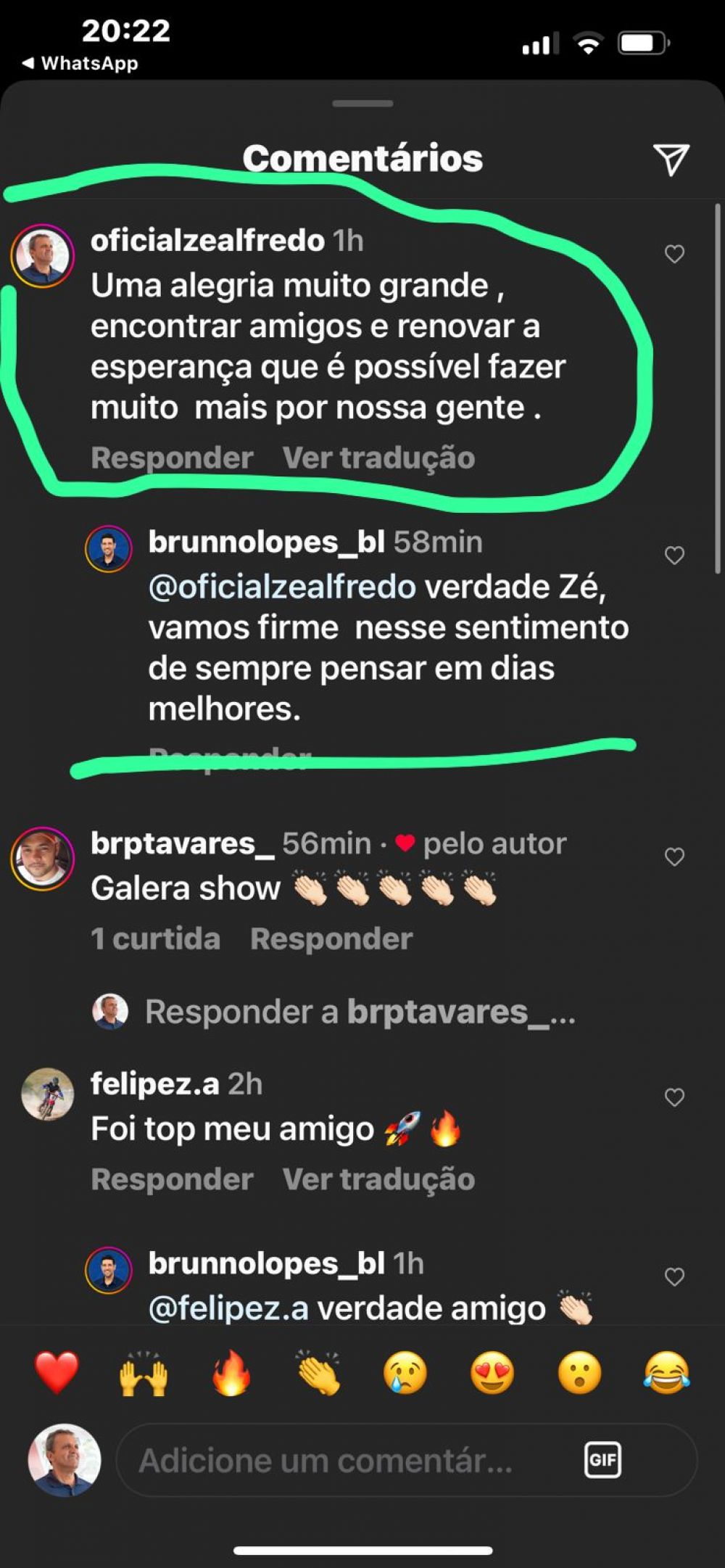Screen dimensions: 725x1568
Task: View the 1 curtida on brptavares_ comment
Action: point(155,938)
